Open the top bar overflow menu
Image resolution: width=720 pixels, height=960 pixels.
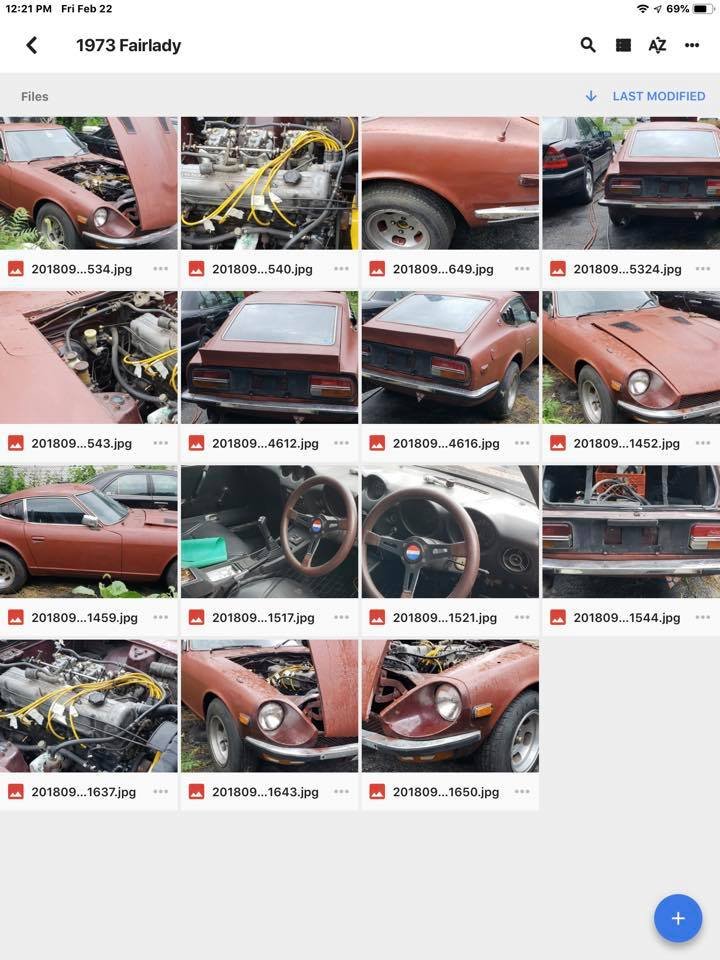(x=692, y=45)
